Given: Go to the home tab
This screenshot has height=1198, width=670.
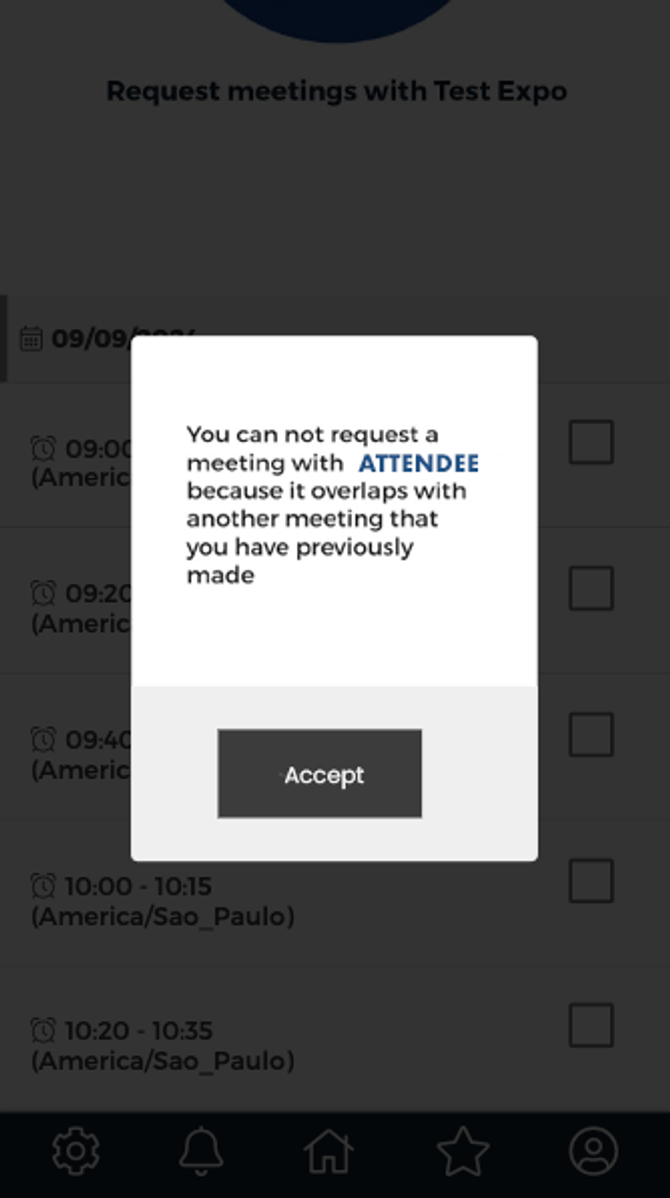Looking at the screenshot, I should point(329,1151).
